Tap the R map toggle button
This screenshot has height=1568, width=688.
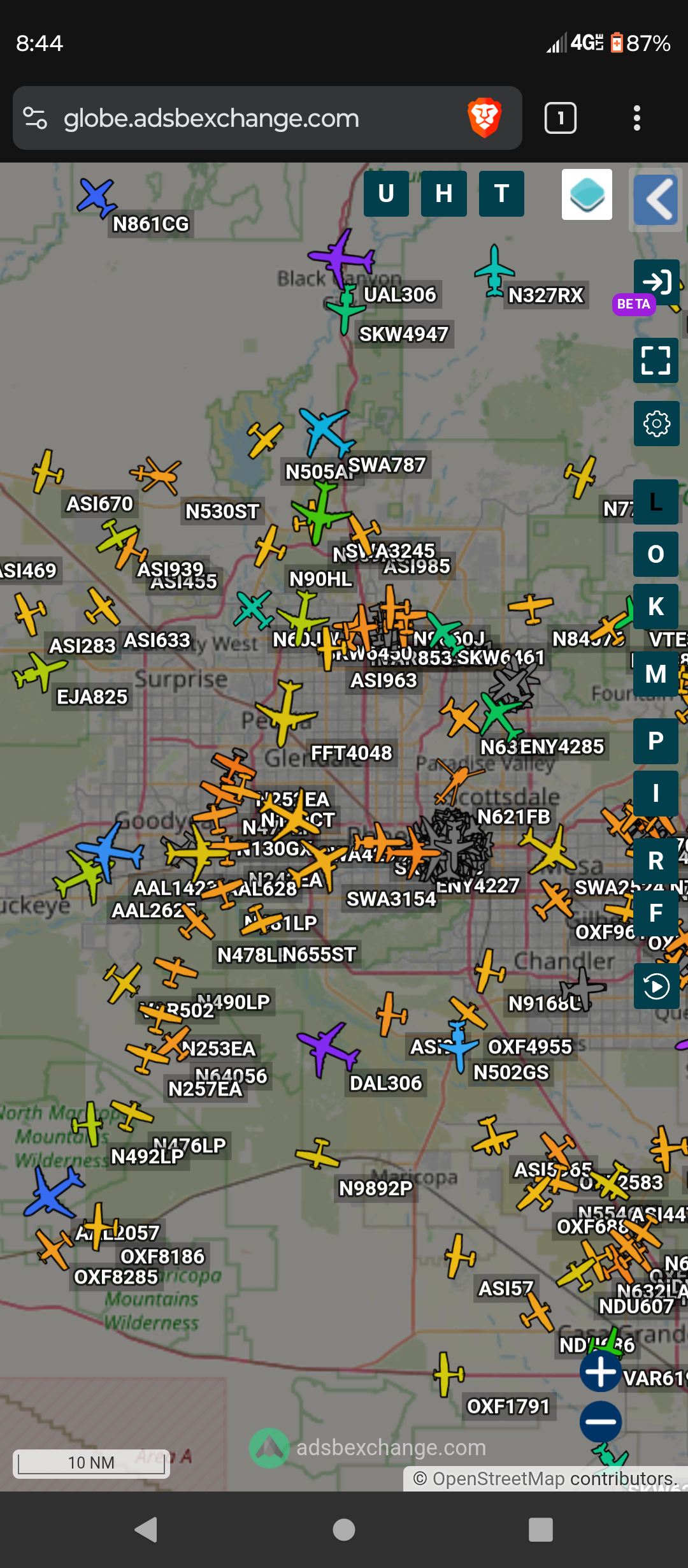pyautogui.click(x=656, y=861)
